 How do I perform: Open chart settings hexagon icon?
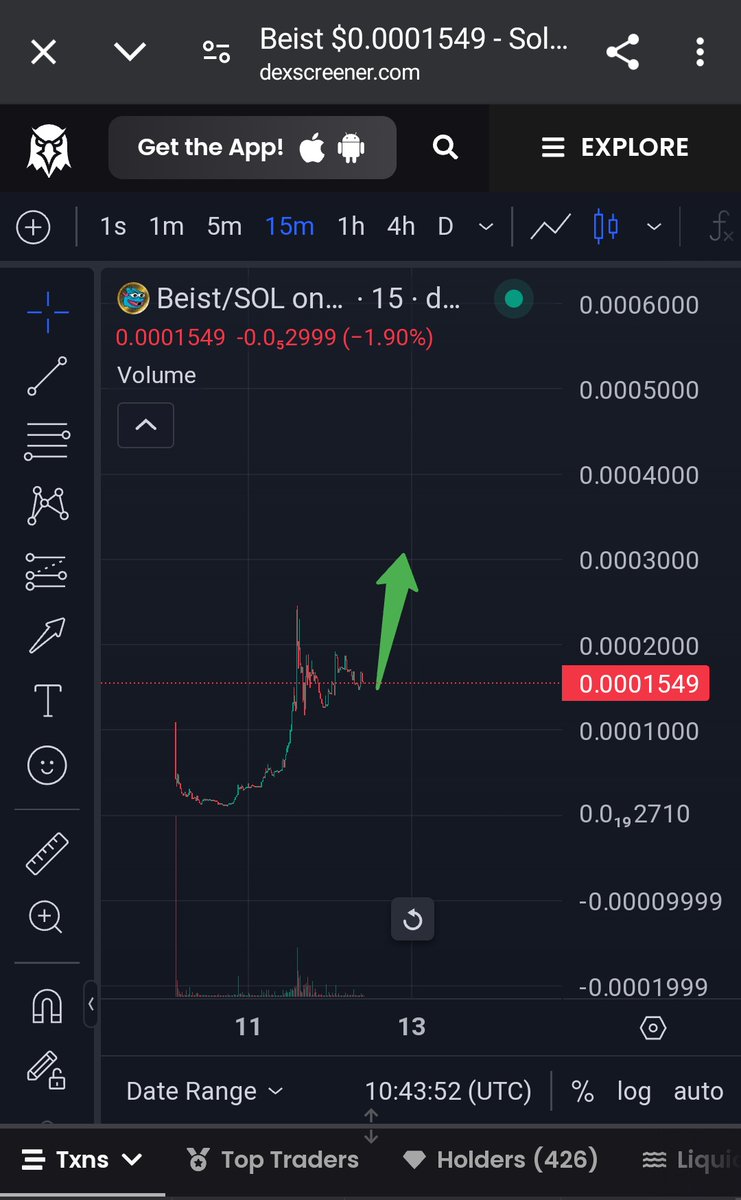tap(653, 1028)
